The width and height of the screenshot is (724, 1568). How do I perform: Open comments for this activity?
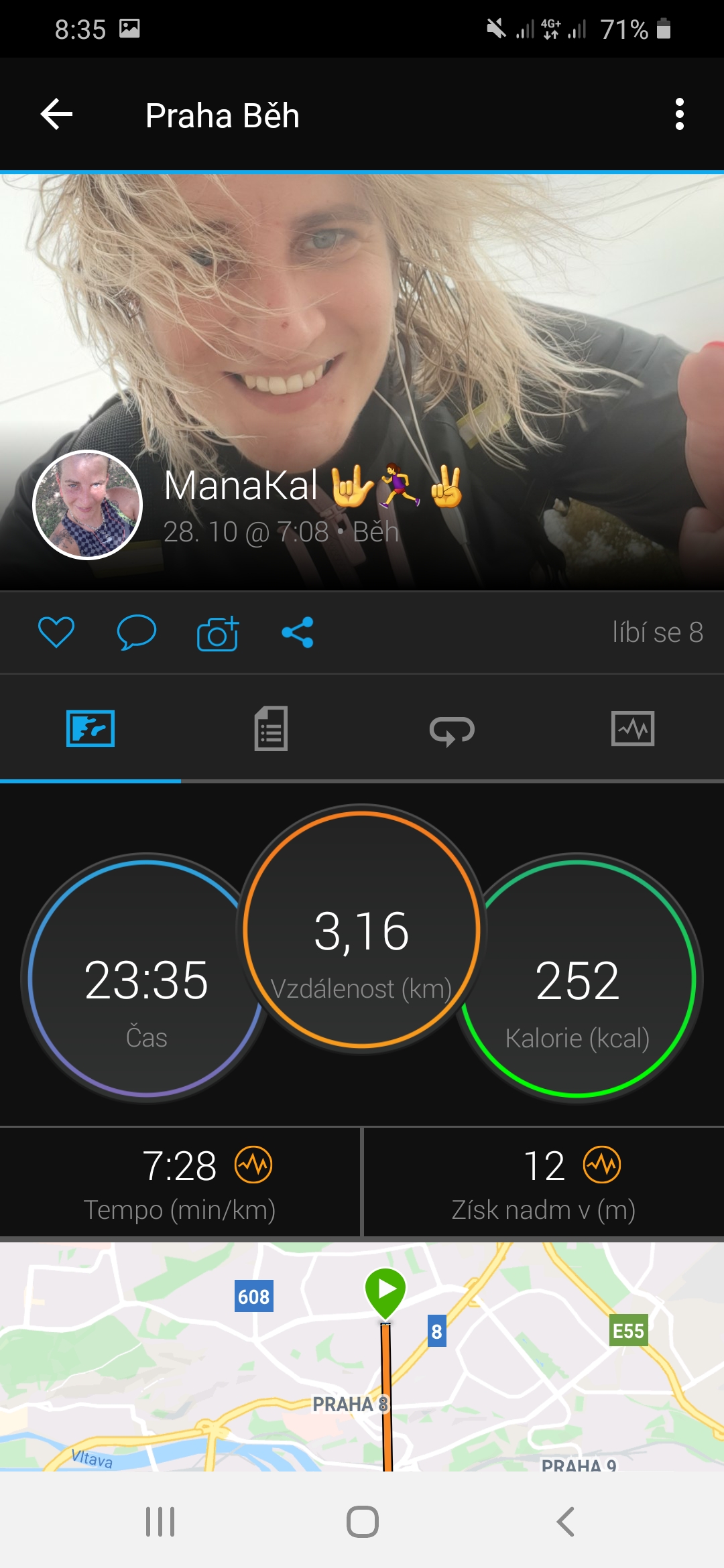136,632
